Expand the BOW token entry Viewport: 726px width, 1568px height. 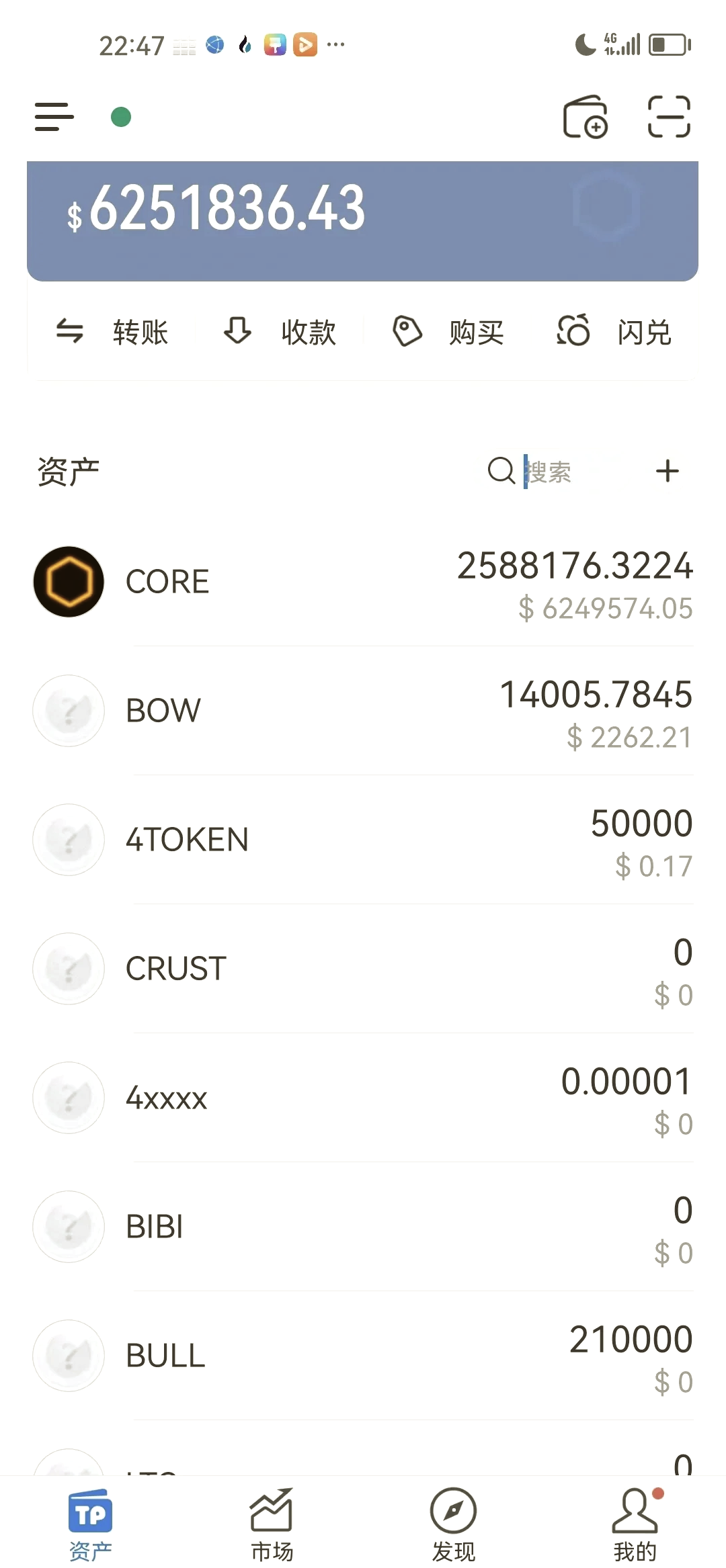[363, 711]
